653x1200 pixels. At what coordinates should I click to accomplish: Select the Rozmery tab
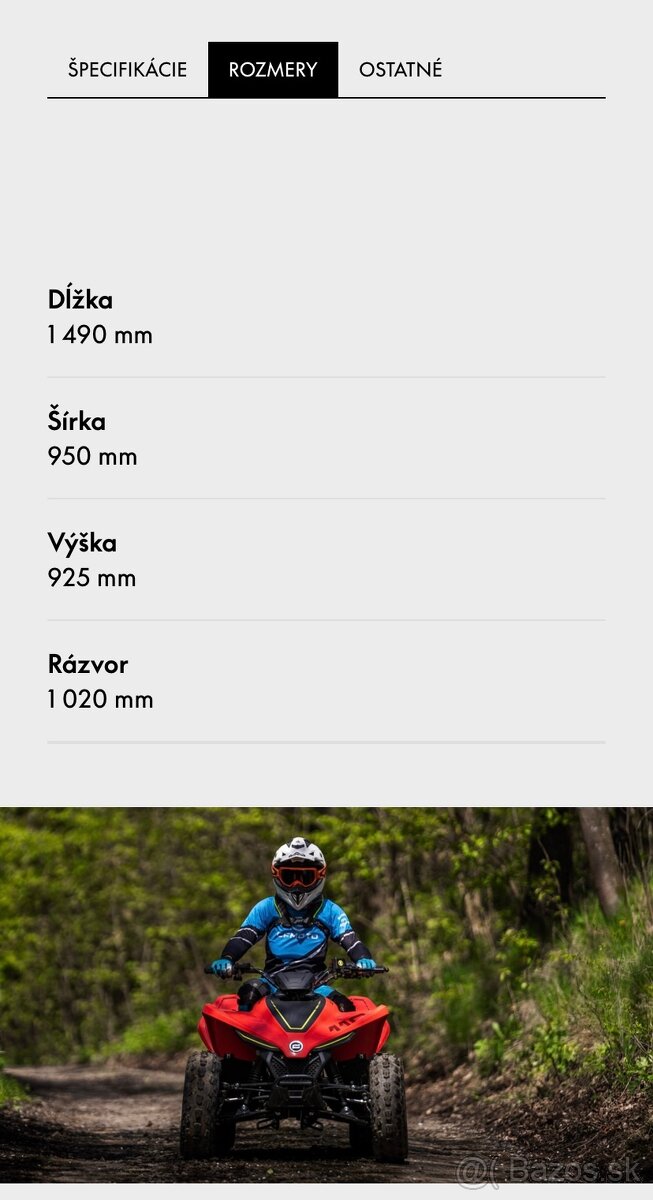(272, 70)
